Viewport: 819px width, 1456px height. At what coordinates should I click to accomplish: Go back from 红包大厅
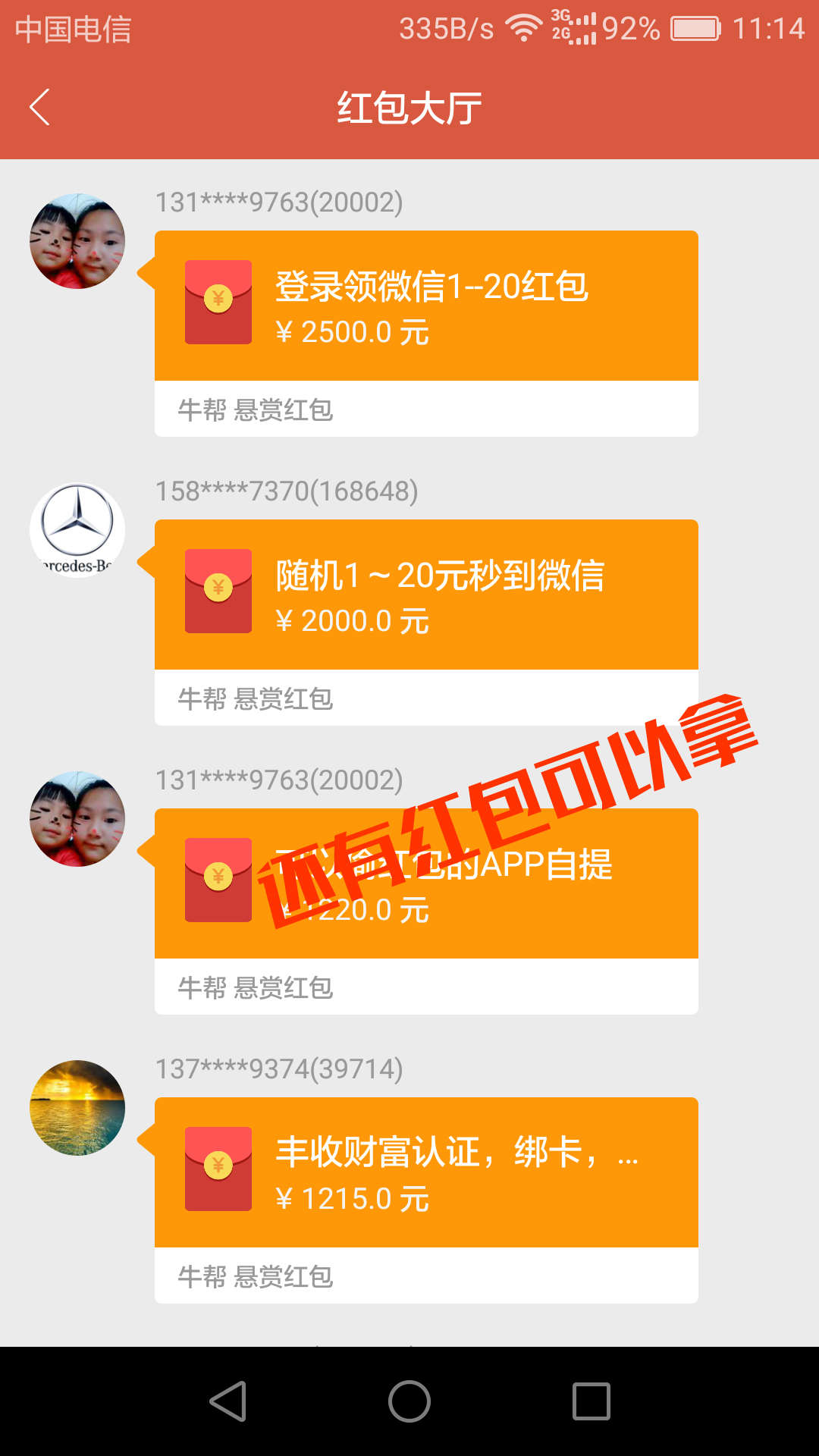click(x=39, y=107)
